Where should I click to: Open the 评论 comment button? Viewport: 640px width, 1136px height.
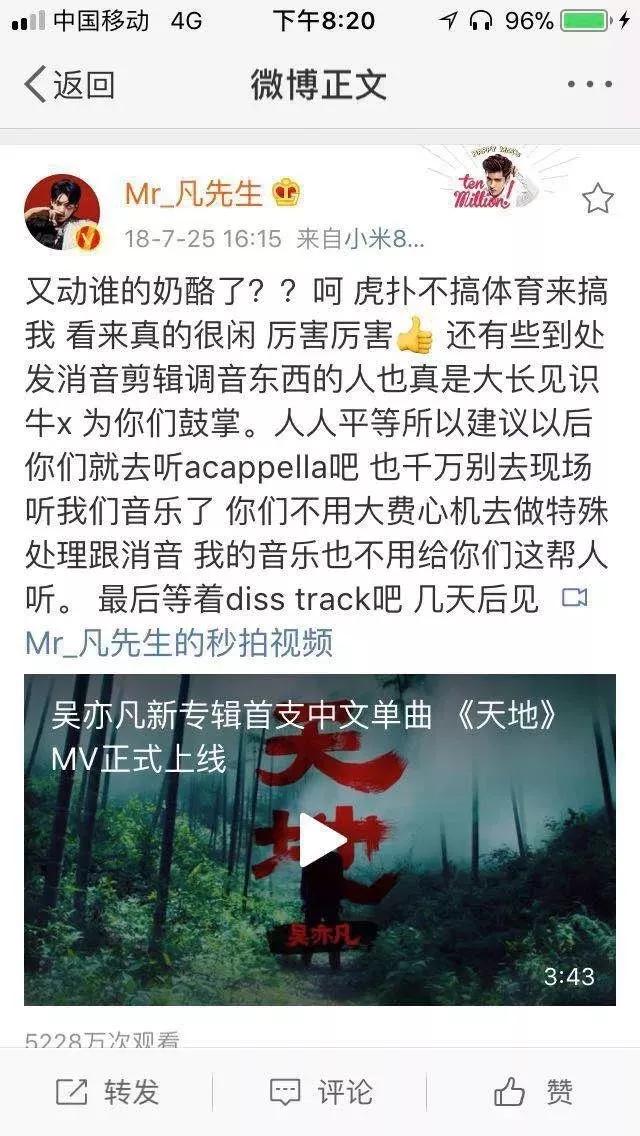pos(320,1092)
